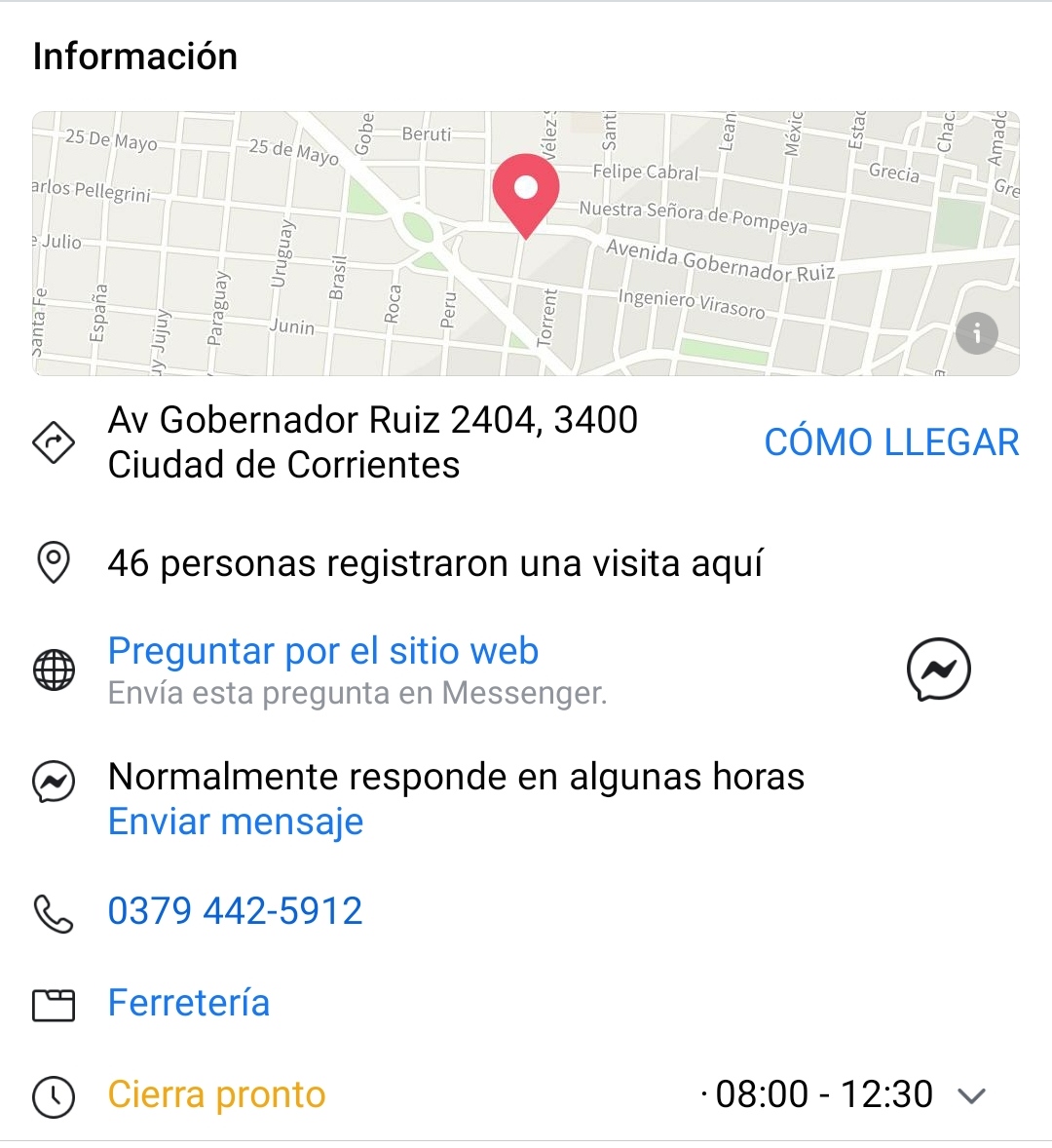Expand opening hours 08:00 - 12:30
This screenshot has height=1148, width=1052.
click(x=971, y=1095)
